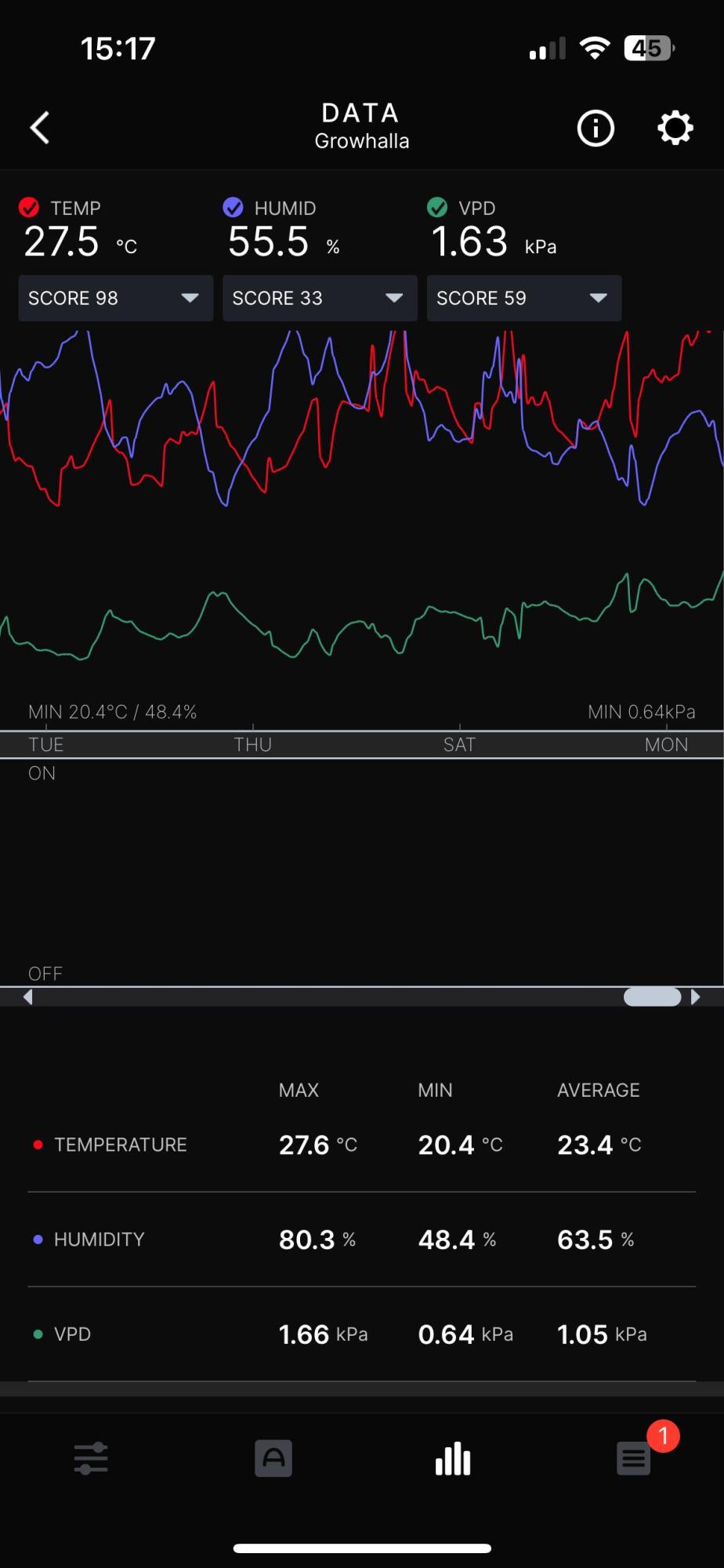This screenshot has width=724, height=1568.
Task: Toggle the HUMID graph line checkbox
Action: pyautogui.click(x=233, y=208)
